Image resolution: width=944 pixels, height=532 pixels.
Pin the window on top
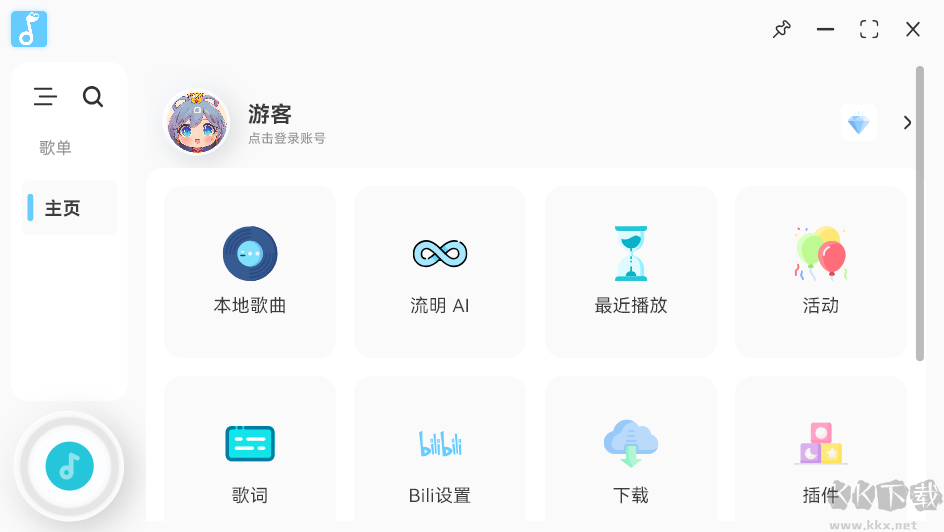(782, 30)
